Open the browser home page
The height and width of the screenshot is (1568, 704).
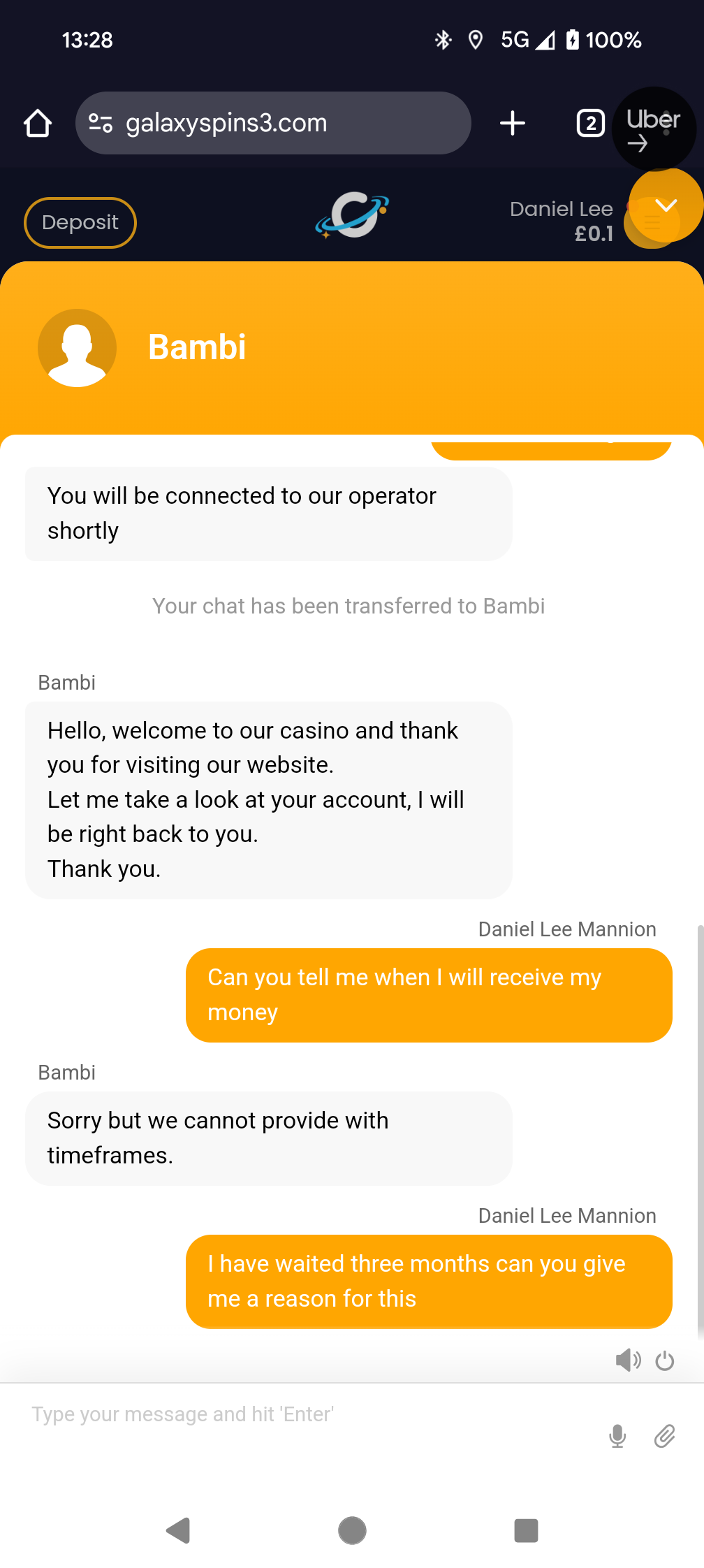[38, 124]
